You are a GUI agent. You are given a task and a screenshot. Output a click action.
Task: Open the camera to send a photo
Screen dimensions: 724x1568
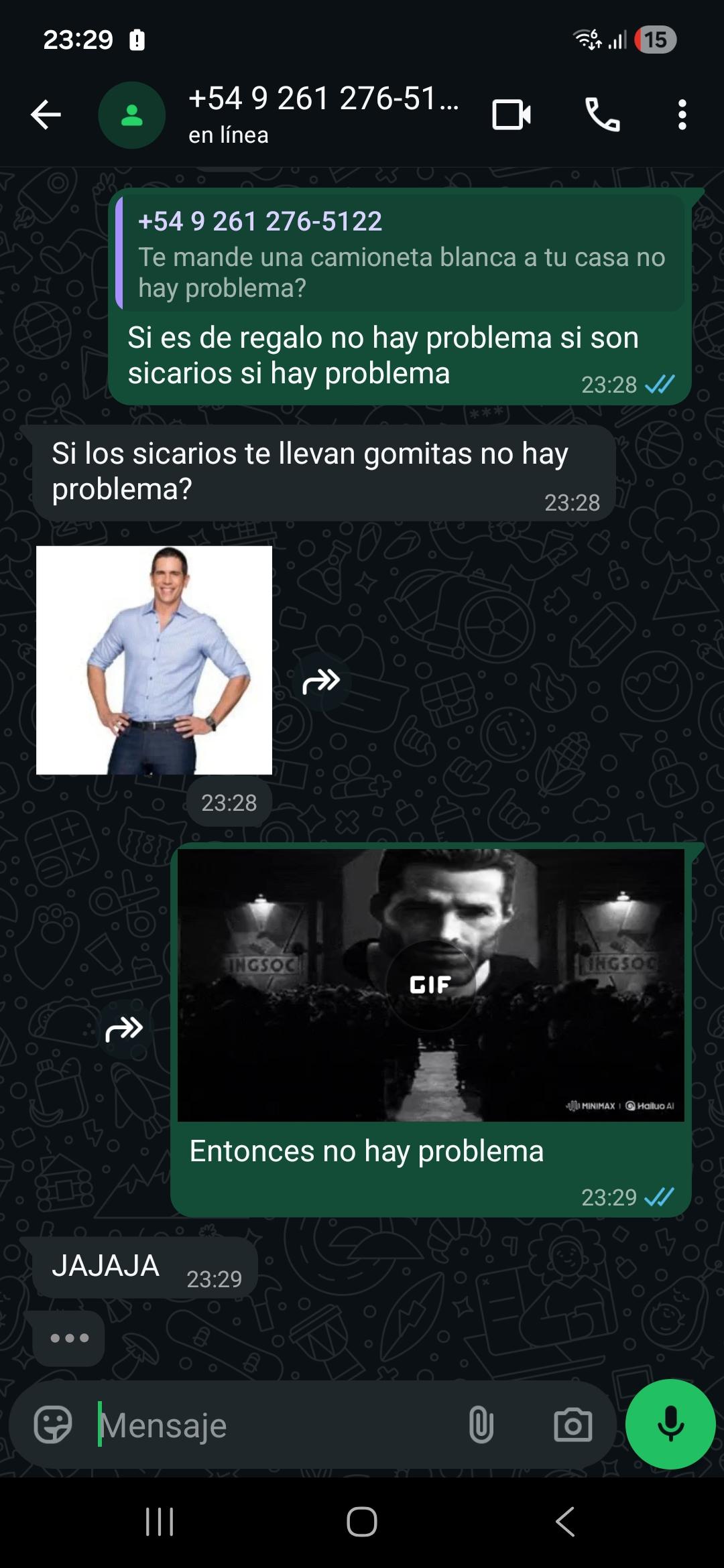pos(572,1425)
